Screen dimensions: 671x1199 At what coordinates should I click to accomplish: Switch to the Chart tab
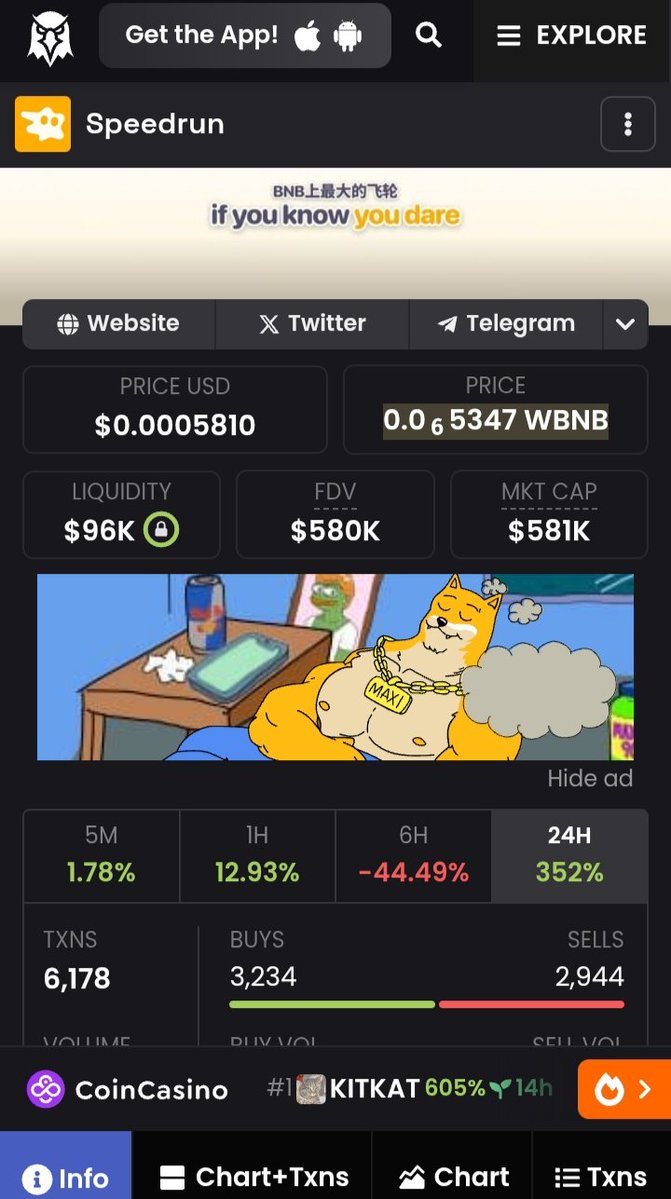[x=454, y=1177]
